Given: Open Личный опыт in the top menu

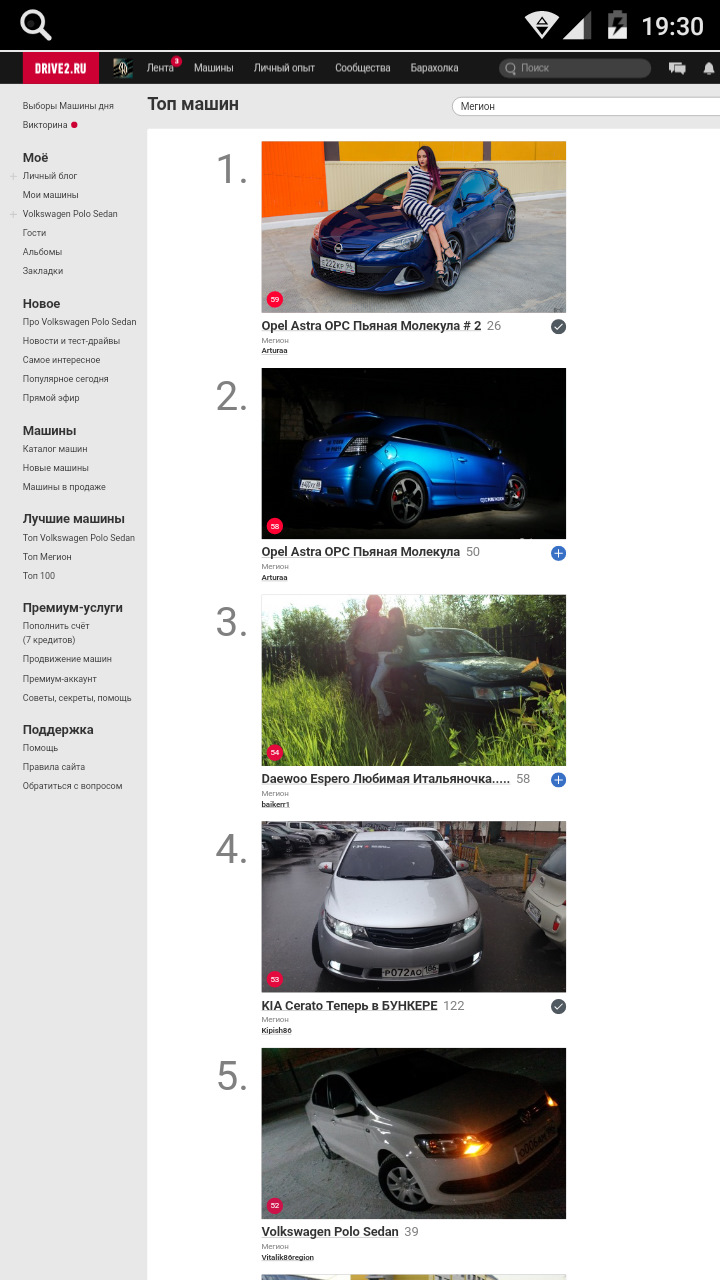Looking at the screenshot, I should 284,68.
